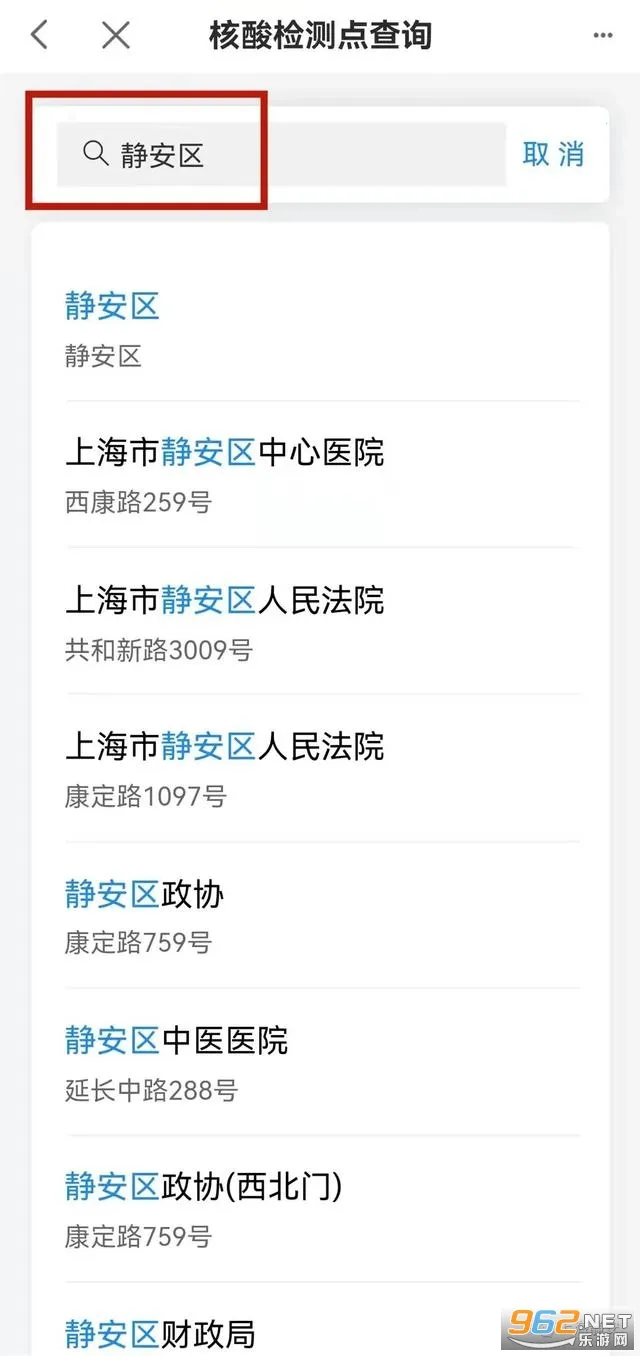This screenshot has height=1356, width=640.
Task: Close the 核酸检测点查询 page
Action: tap(116, 36)
